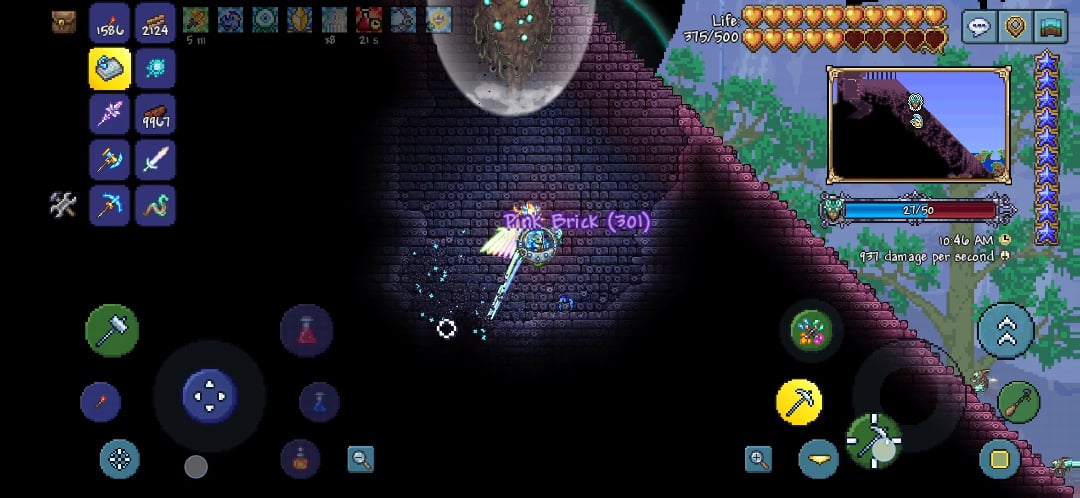Screen dimensions: 1080x498
Task: Tap the green hammer quick button
Action: [x=112, y=330]
